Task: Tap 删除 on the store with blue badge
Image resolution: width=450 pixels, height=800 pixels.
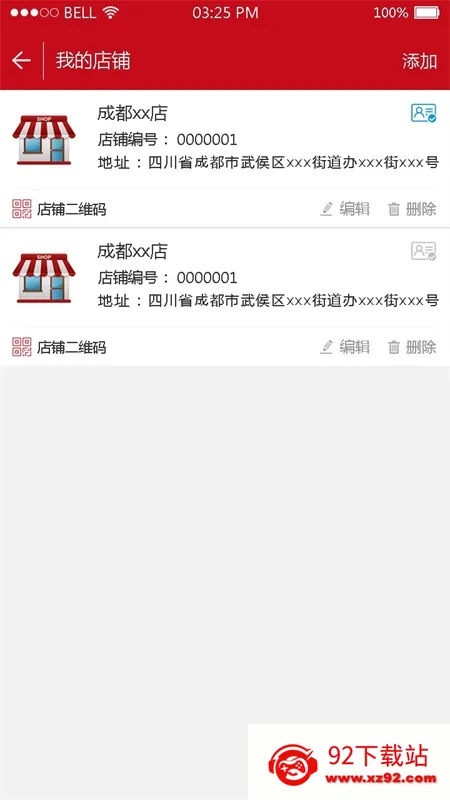Action: tap(412, 209)
